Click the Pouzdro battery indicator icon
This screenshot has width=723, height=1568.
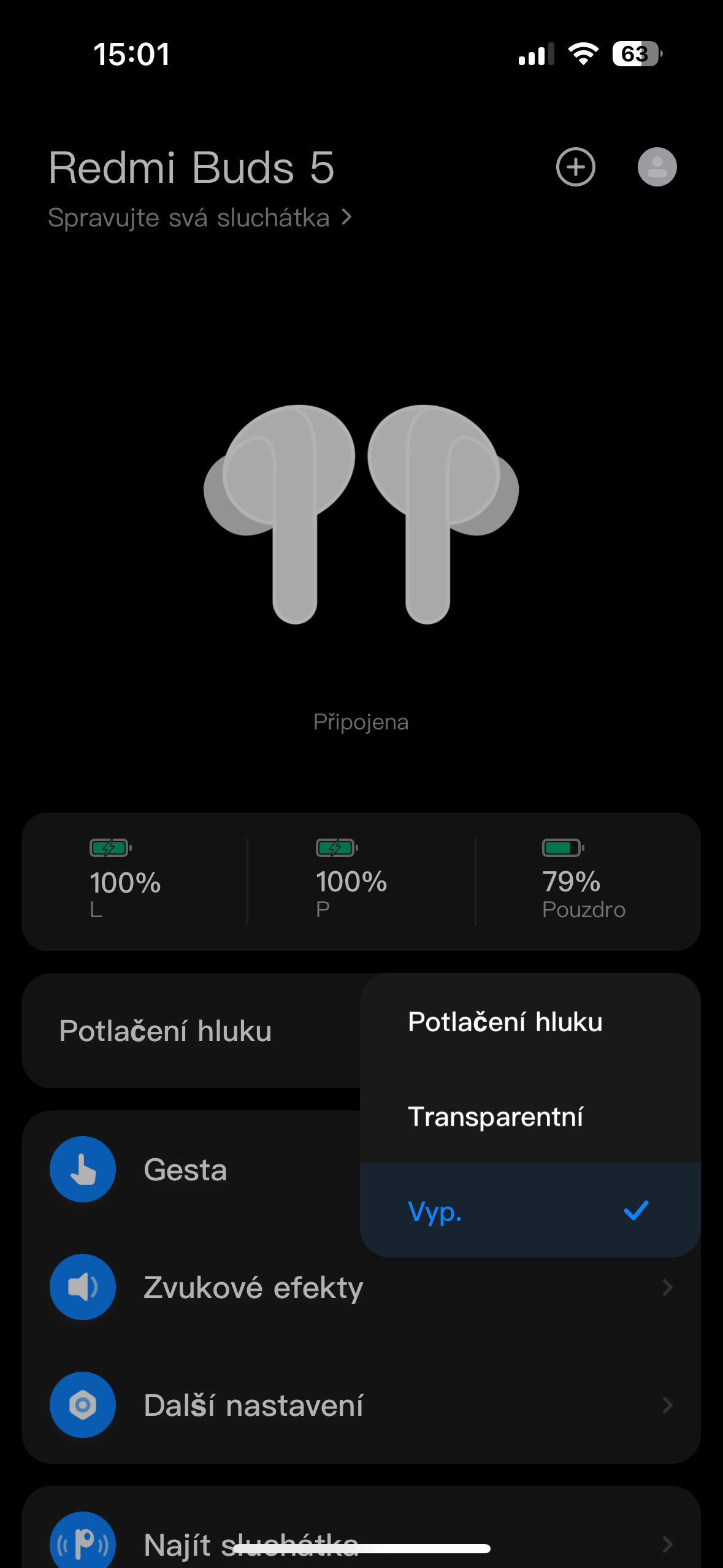pos(562,848)
